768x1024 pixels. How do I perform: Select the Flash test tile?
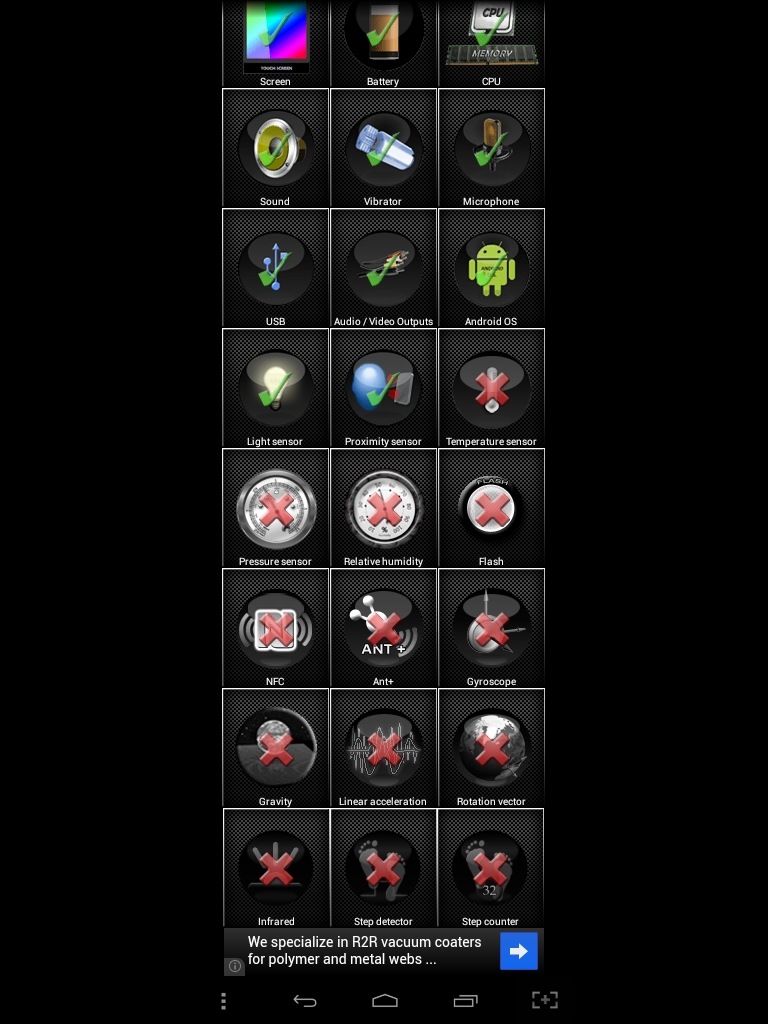click(x=491, y=508)
